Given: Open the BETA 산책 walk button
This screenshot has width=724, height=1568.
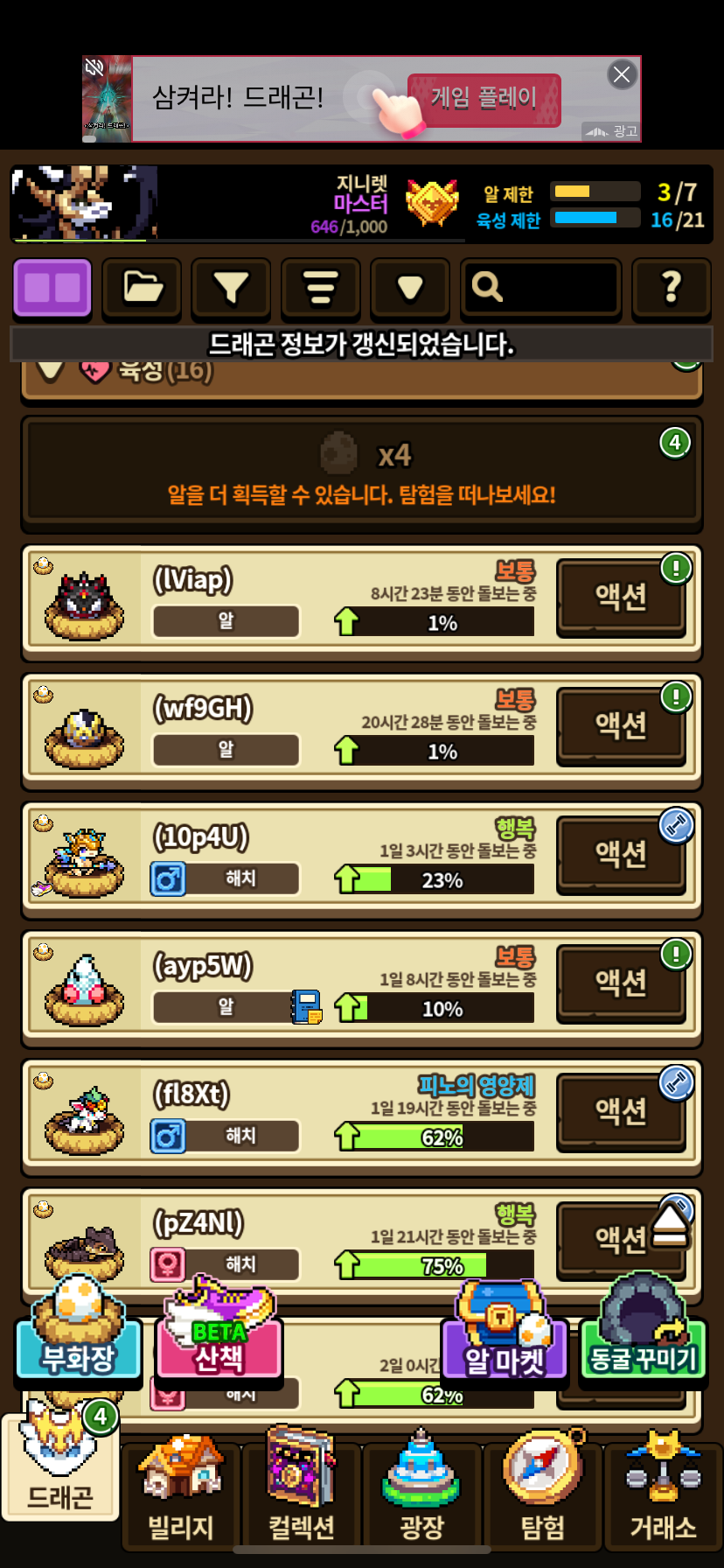Looking at the screenshot, I should (x=219, y=1332).
